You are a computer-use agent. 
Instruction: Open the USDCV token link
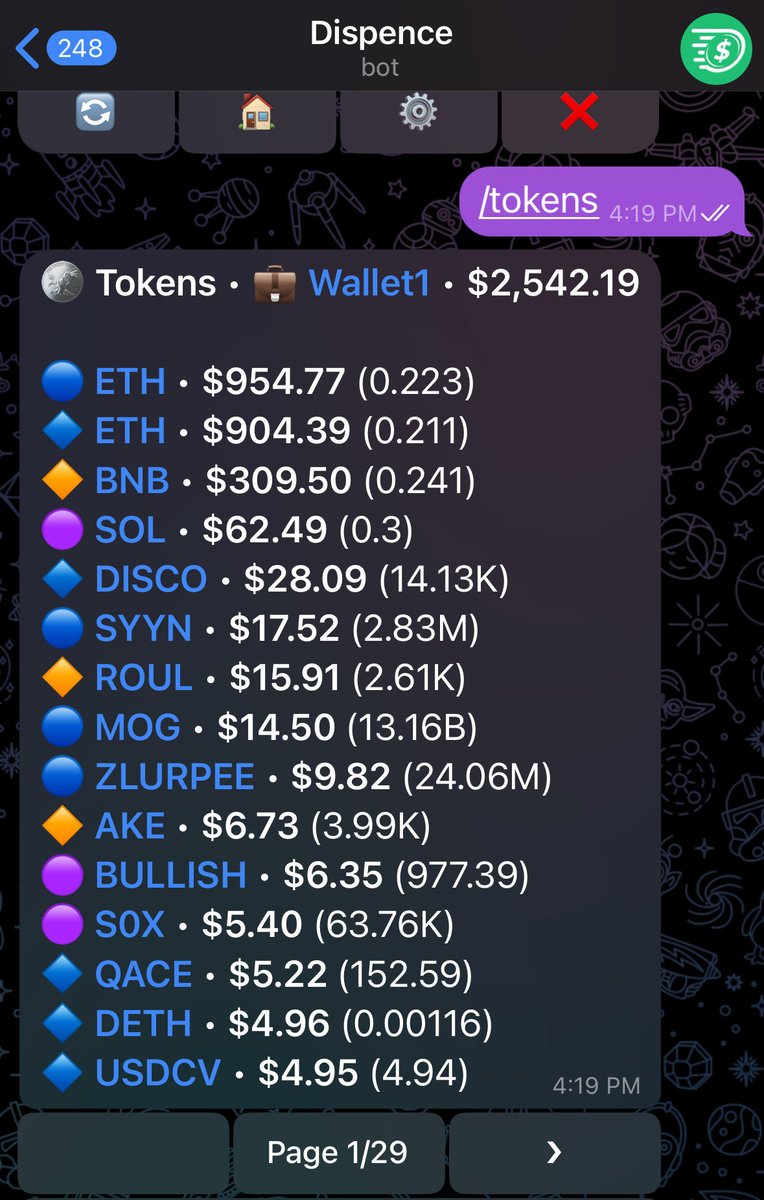158,1072
